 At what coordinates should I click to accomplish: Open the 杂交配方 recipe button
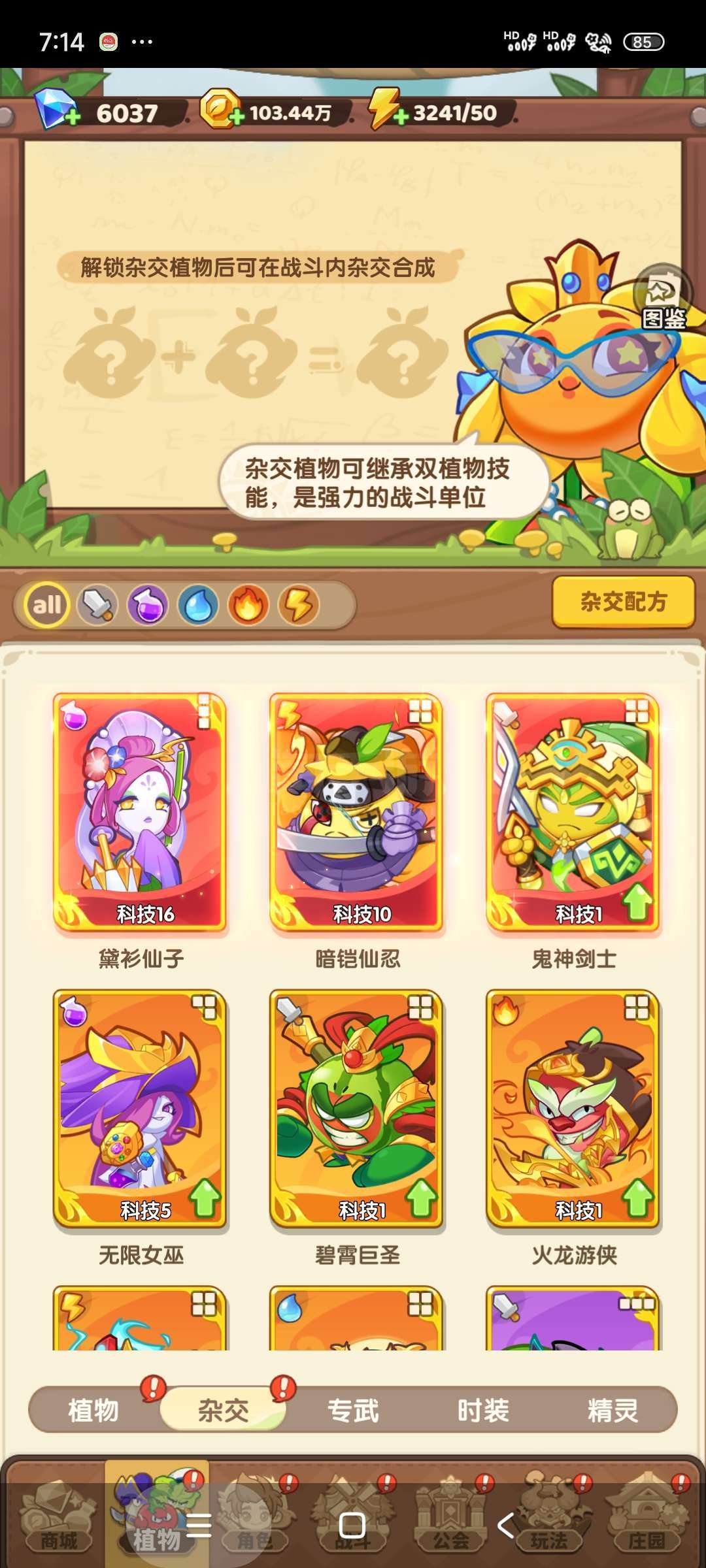pos(623,602)
